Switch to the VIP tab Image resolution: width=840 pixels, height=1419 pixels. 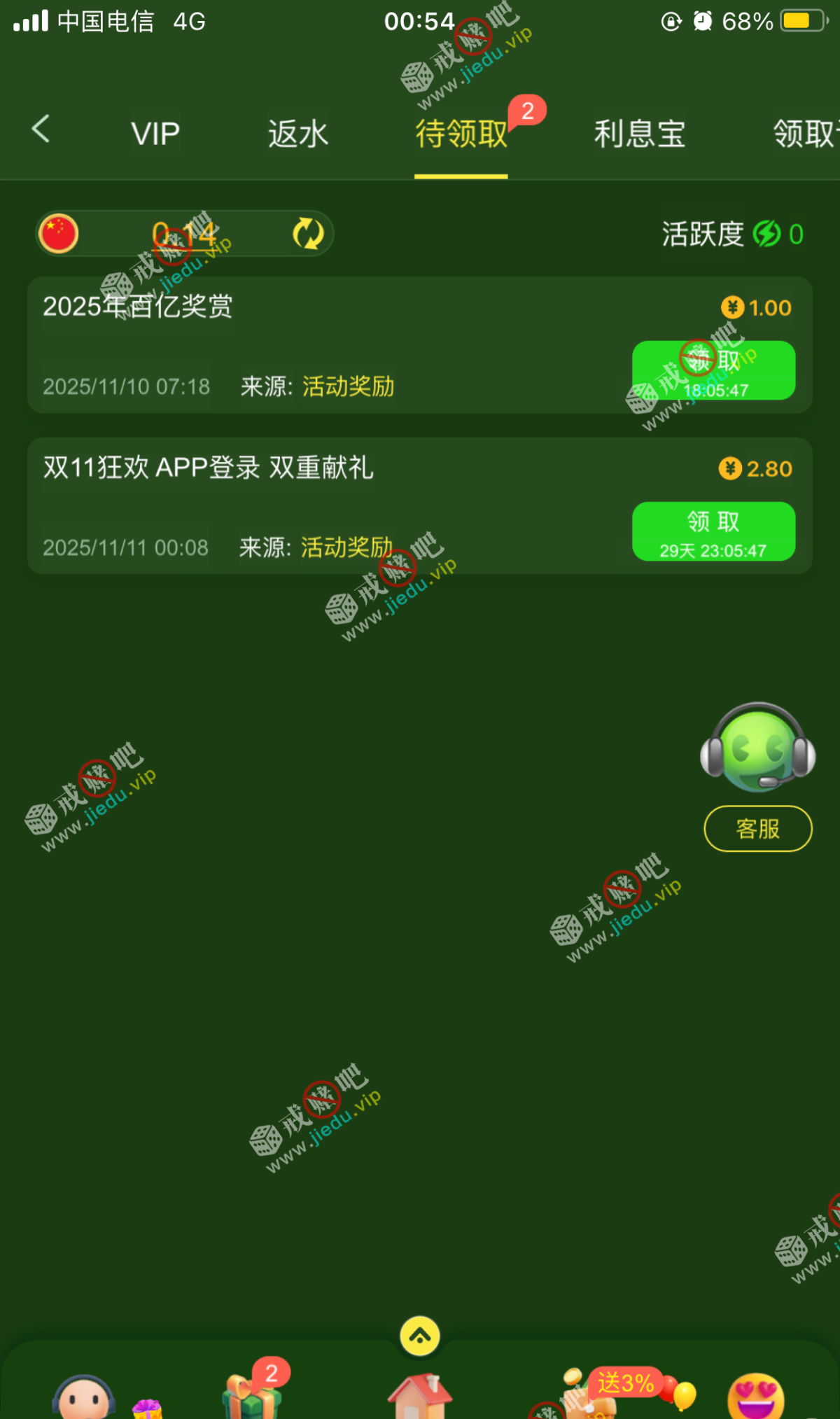click(x=155, y=133)
